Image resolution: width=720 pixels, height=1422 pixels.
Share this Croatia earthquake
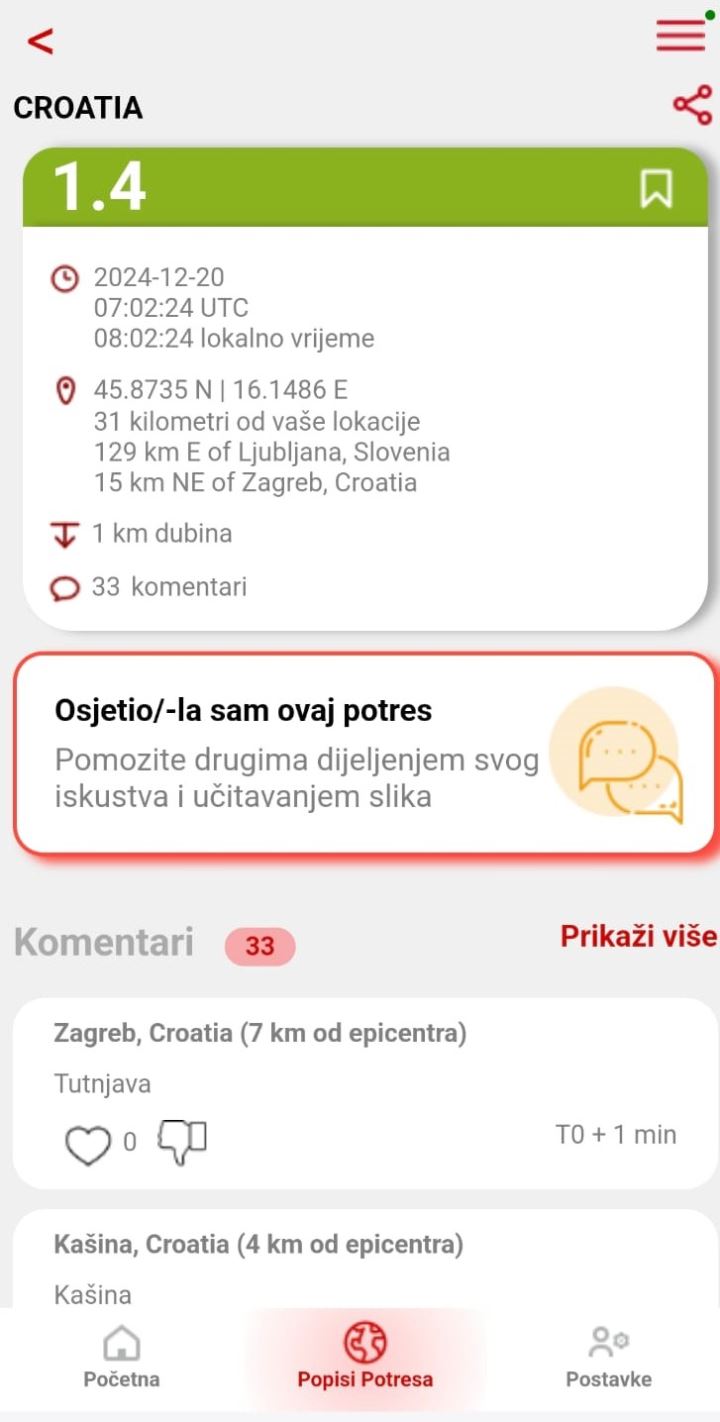[692, 105]
